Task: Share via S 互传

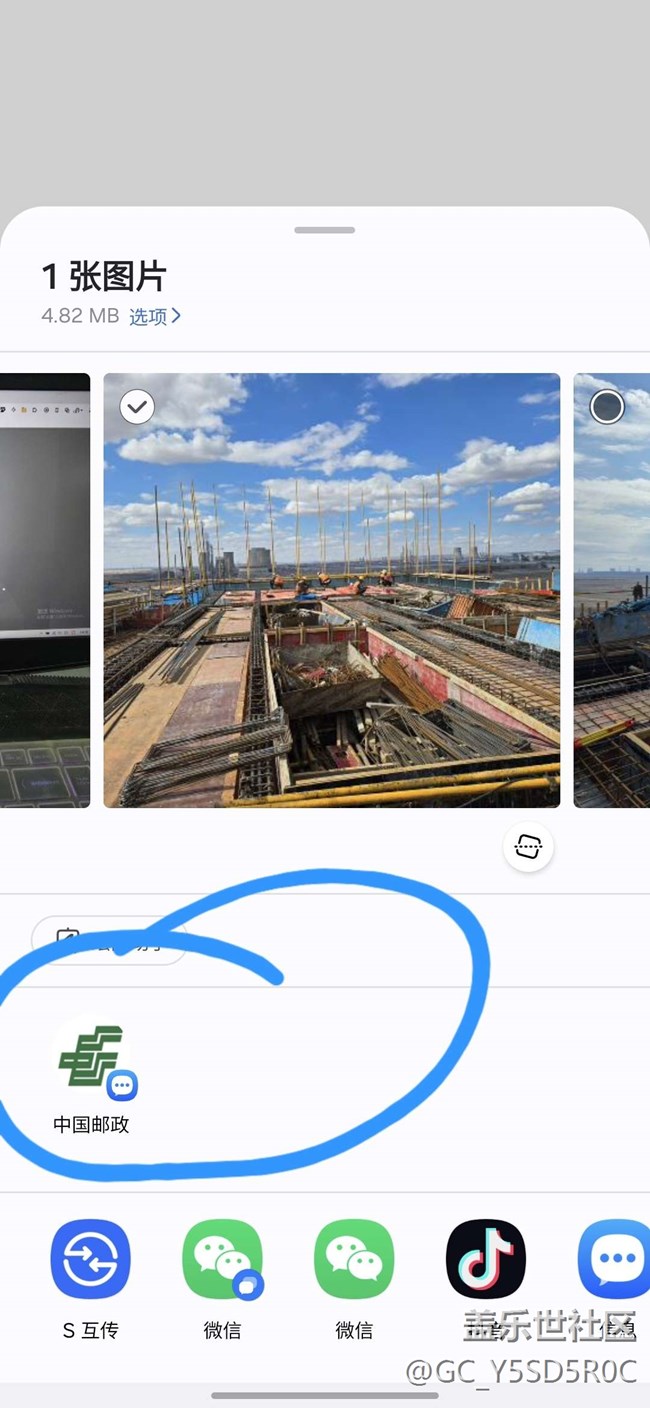Action: [x=91, y=1260]
